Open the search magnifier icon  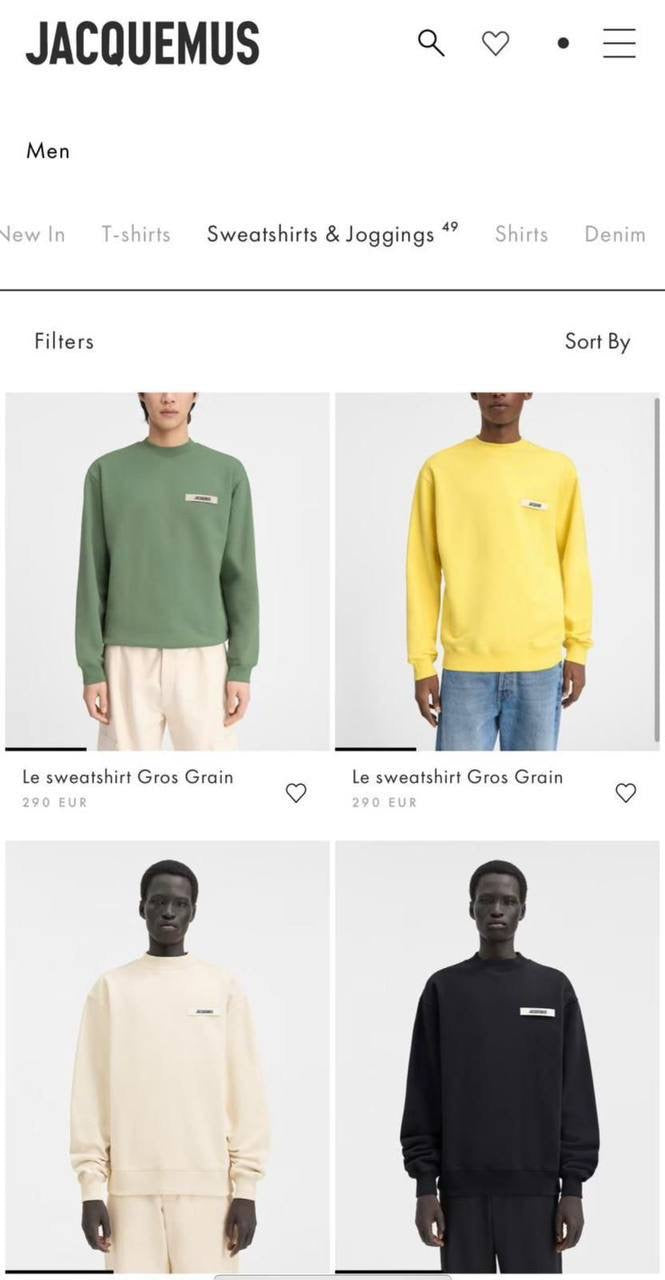coord(431,43)
